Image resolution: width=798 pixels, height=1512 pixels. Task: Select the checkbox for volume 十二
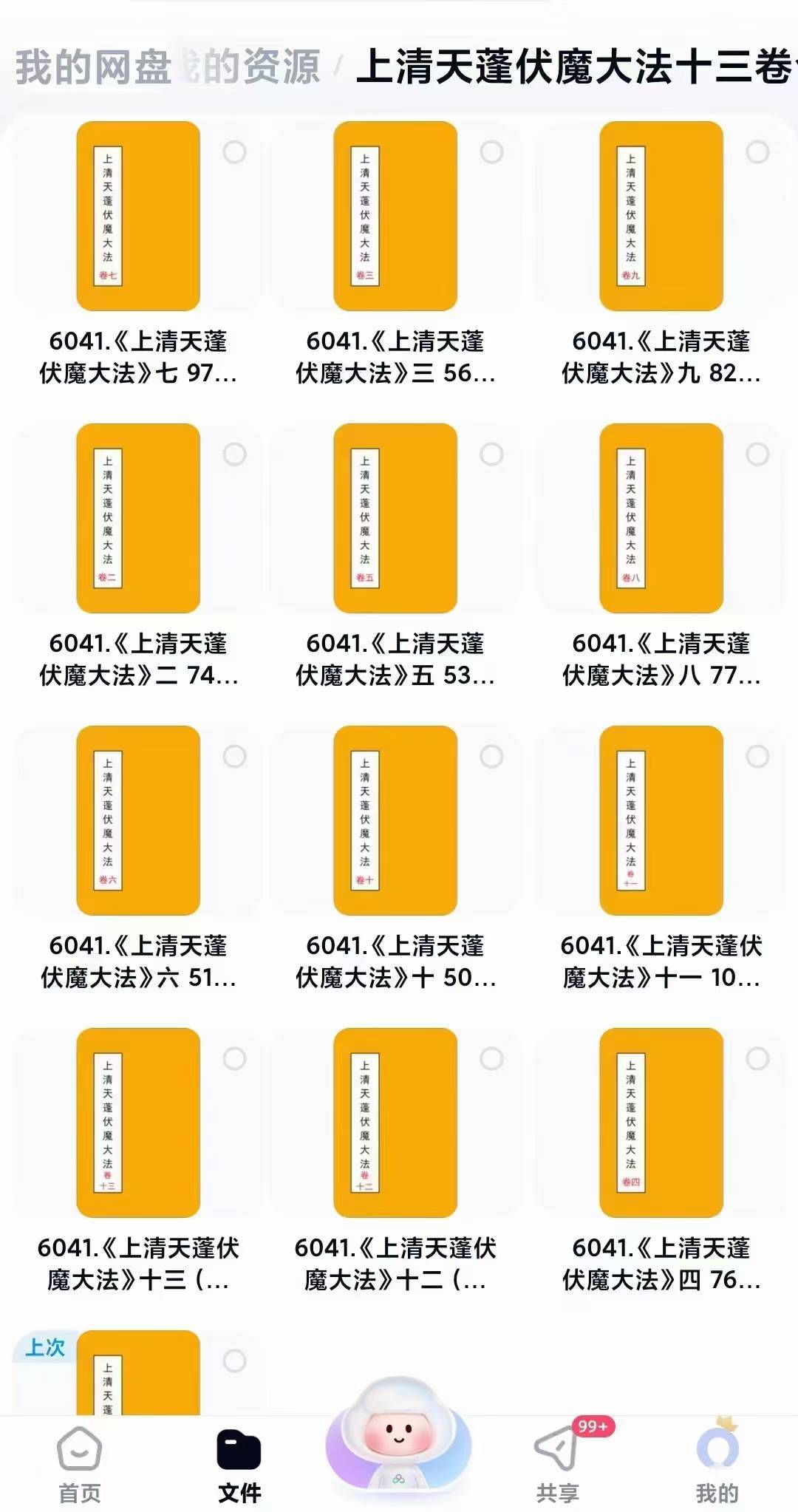[491, 1059]
